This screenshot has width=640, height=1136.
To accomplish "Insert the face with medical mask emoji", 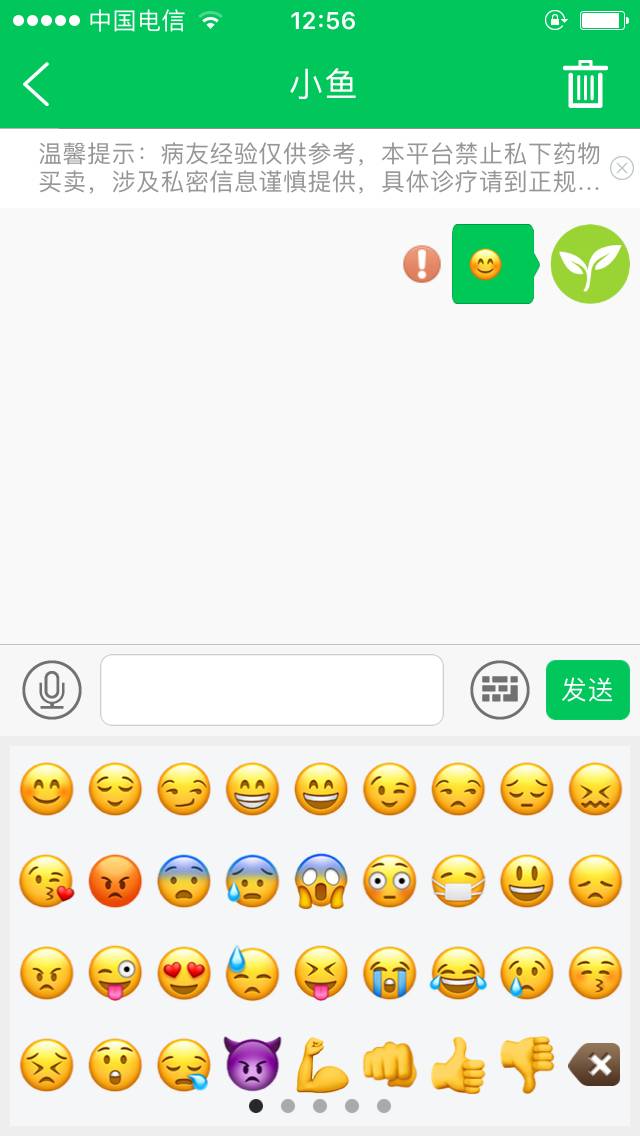I will 458,881.
